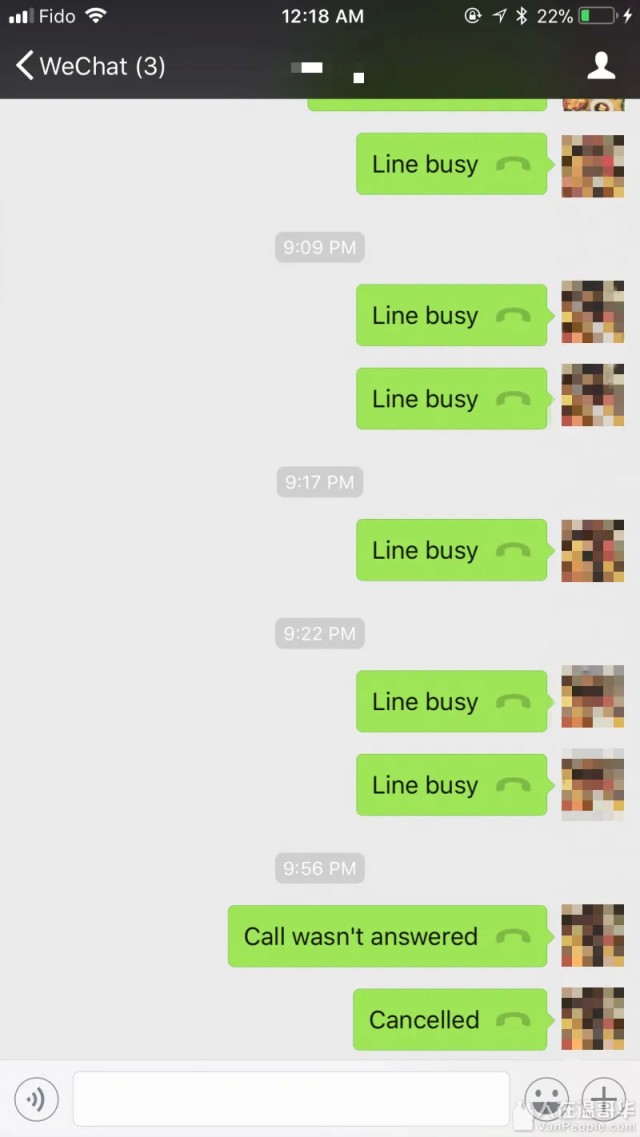Screen dimensions: 640x1137
Task: Open the chat info profile icon
Action: pyautogui.click(x=600, y=66)
